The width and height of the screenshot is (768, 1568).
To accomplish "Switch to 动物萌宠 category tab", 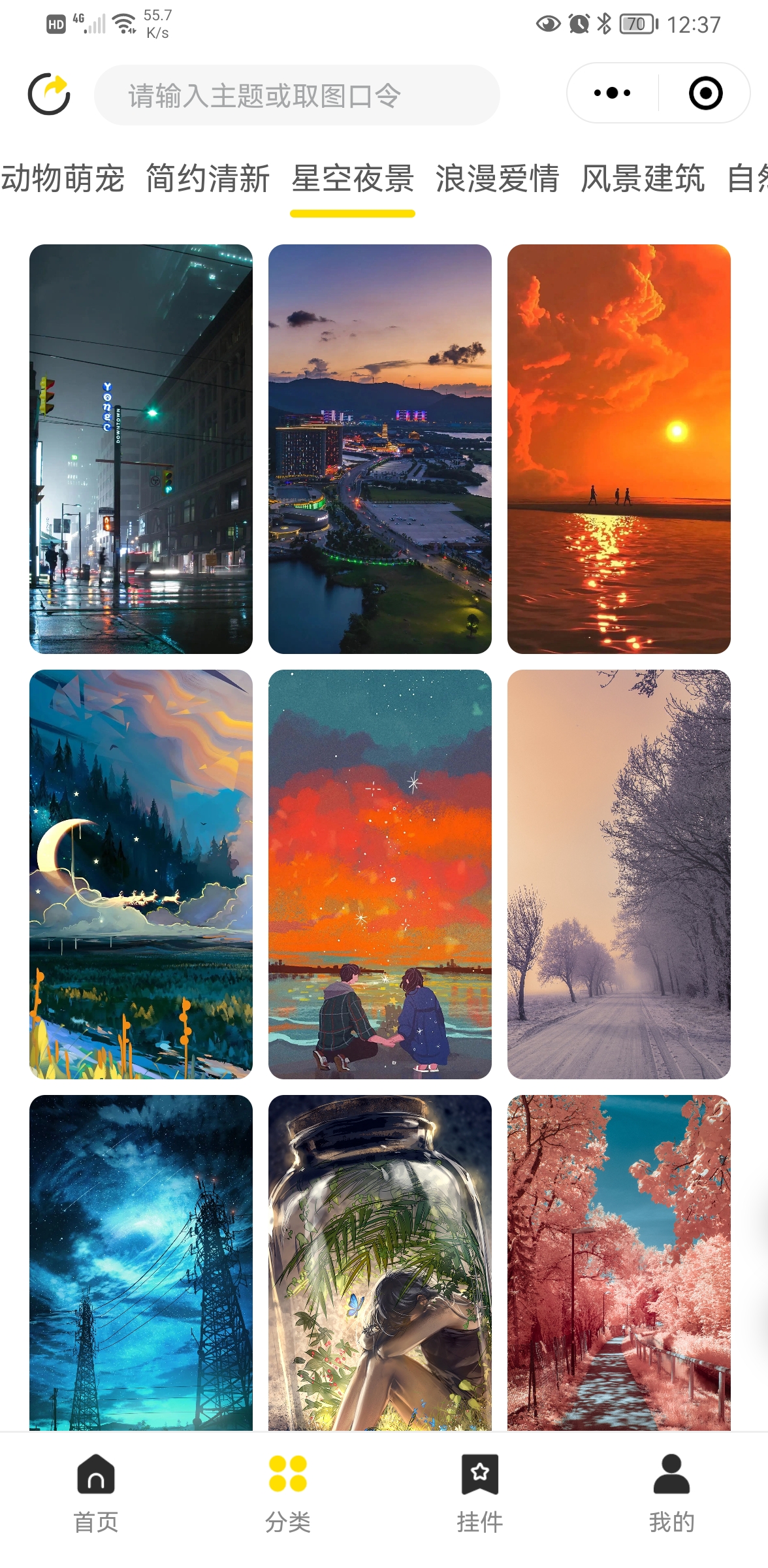I will [63, 179].
